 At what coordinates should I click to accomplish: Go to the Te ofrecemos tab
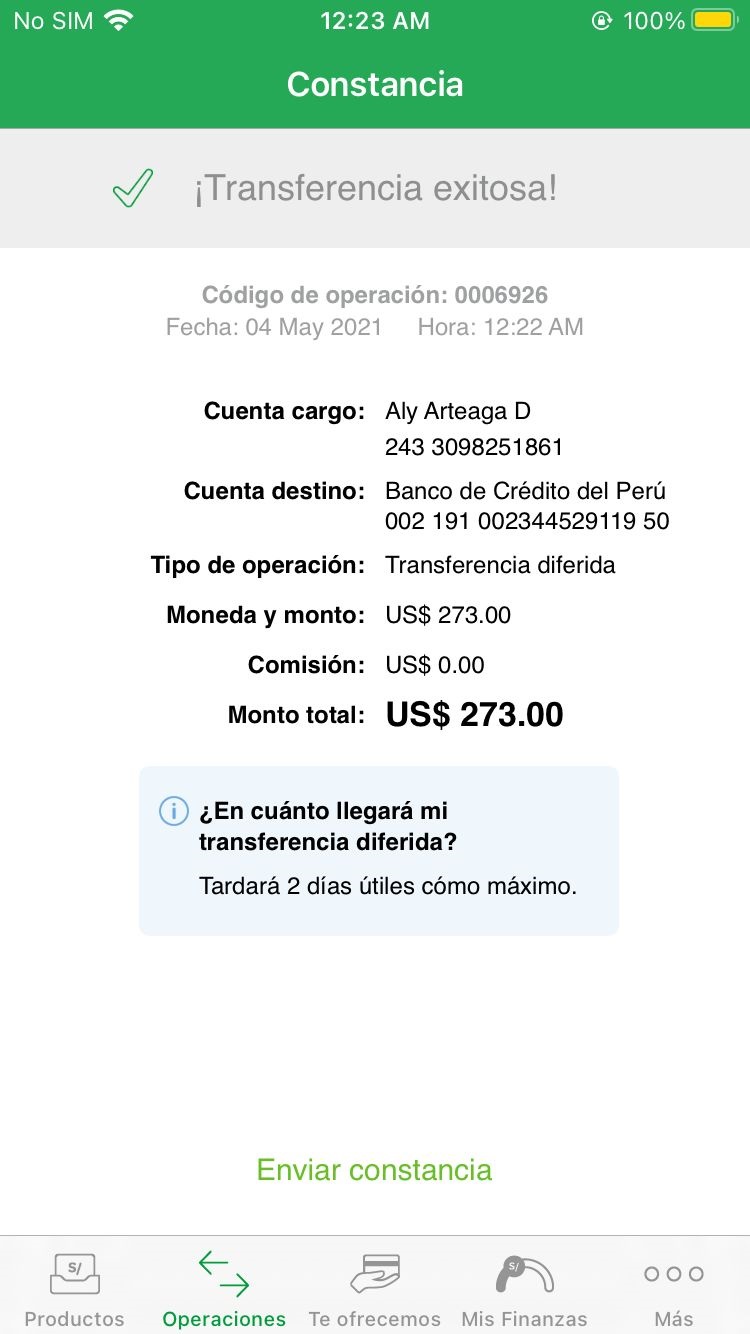coord(375,1288)
